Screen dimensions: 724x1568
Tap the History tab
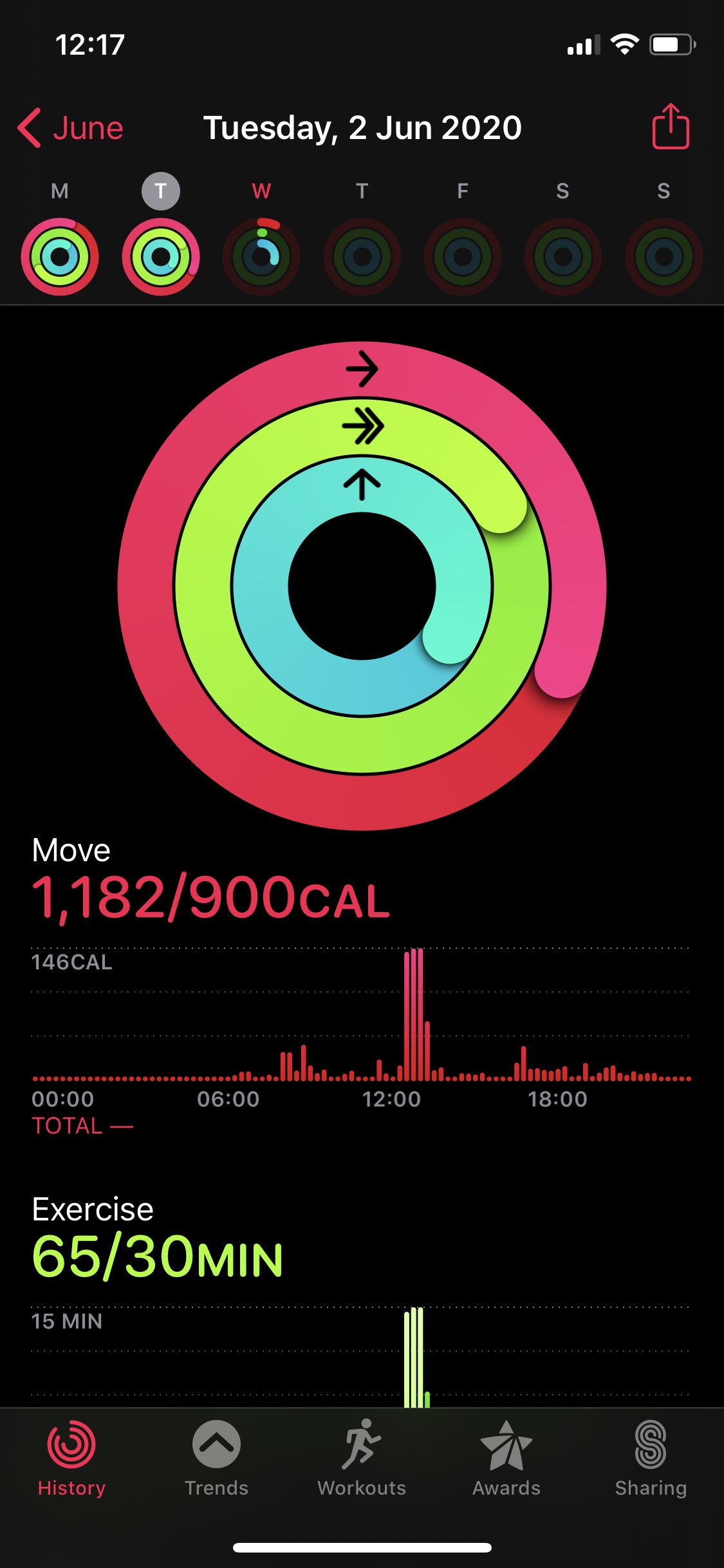(x=71, y=1459)
